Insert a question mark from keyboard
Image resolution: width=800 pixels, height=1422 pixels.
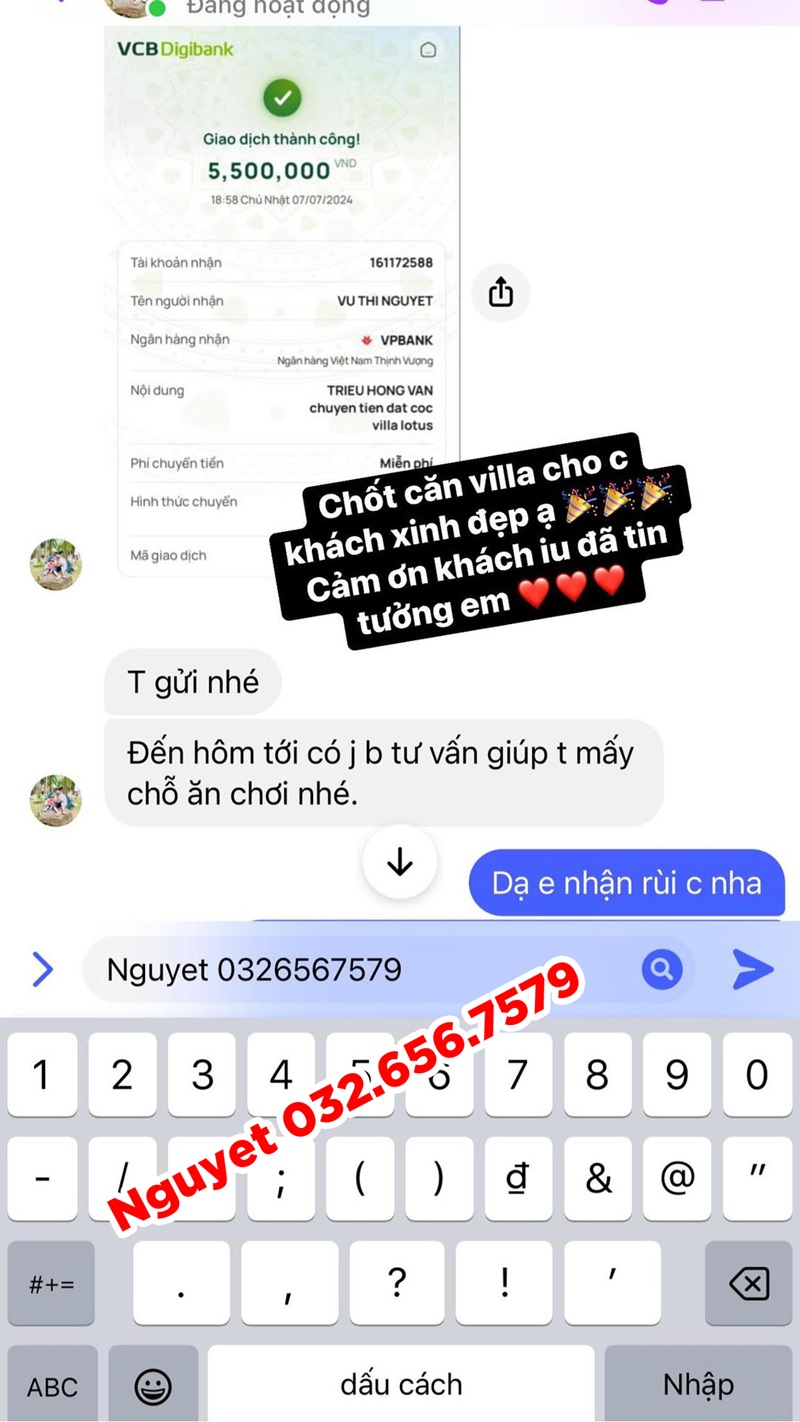tap(397, 1282)
